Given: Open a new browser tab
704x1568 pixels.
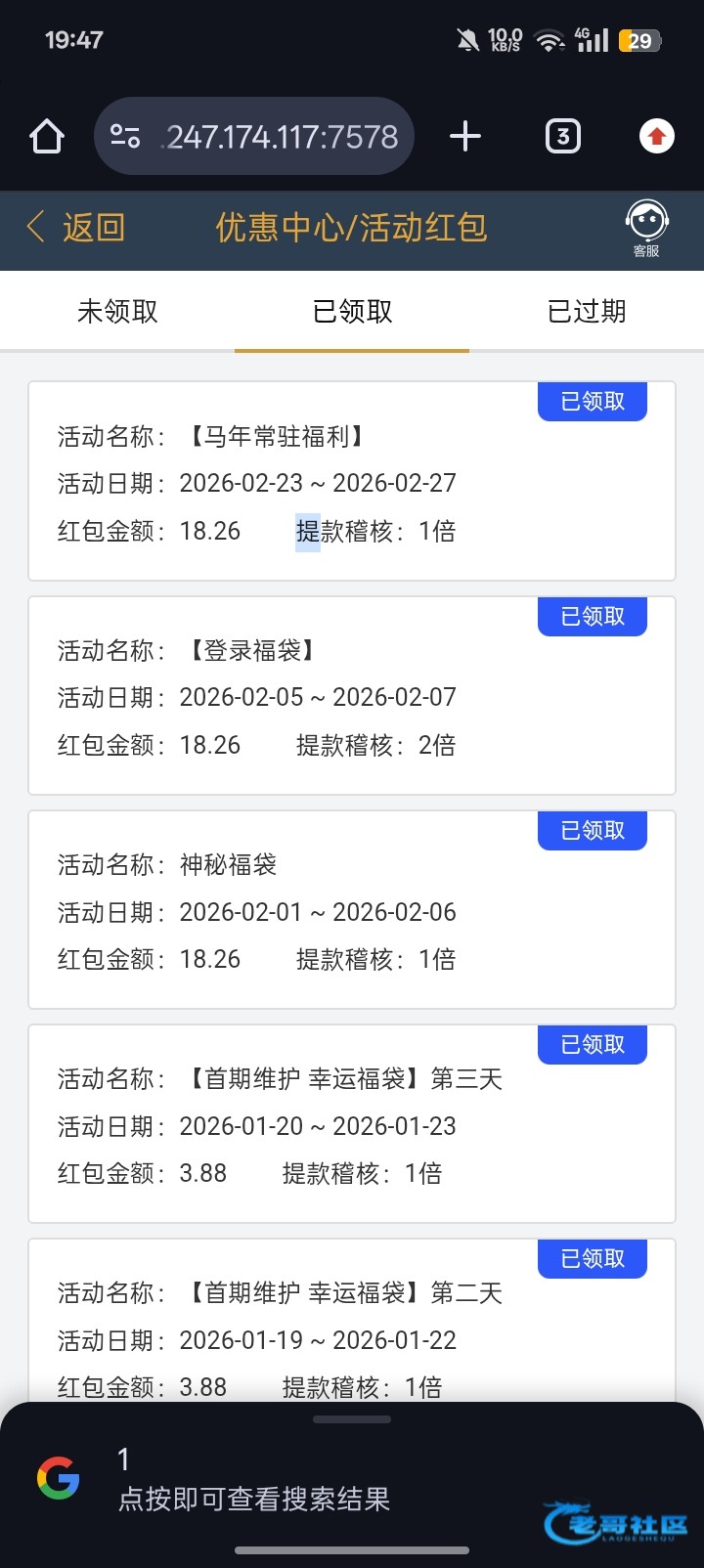Looking at the screenshot, I should click(x=465, y=137).
